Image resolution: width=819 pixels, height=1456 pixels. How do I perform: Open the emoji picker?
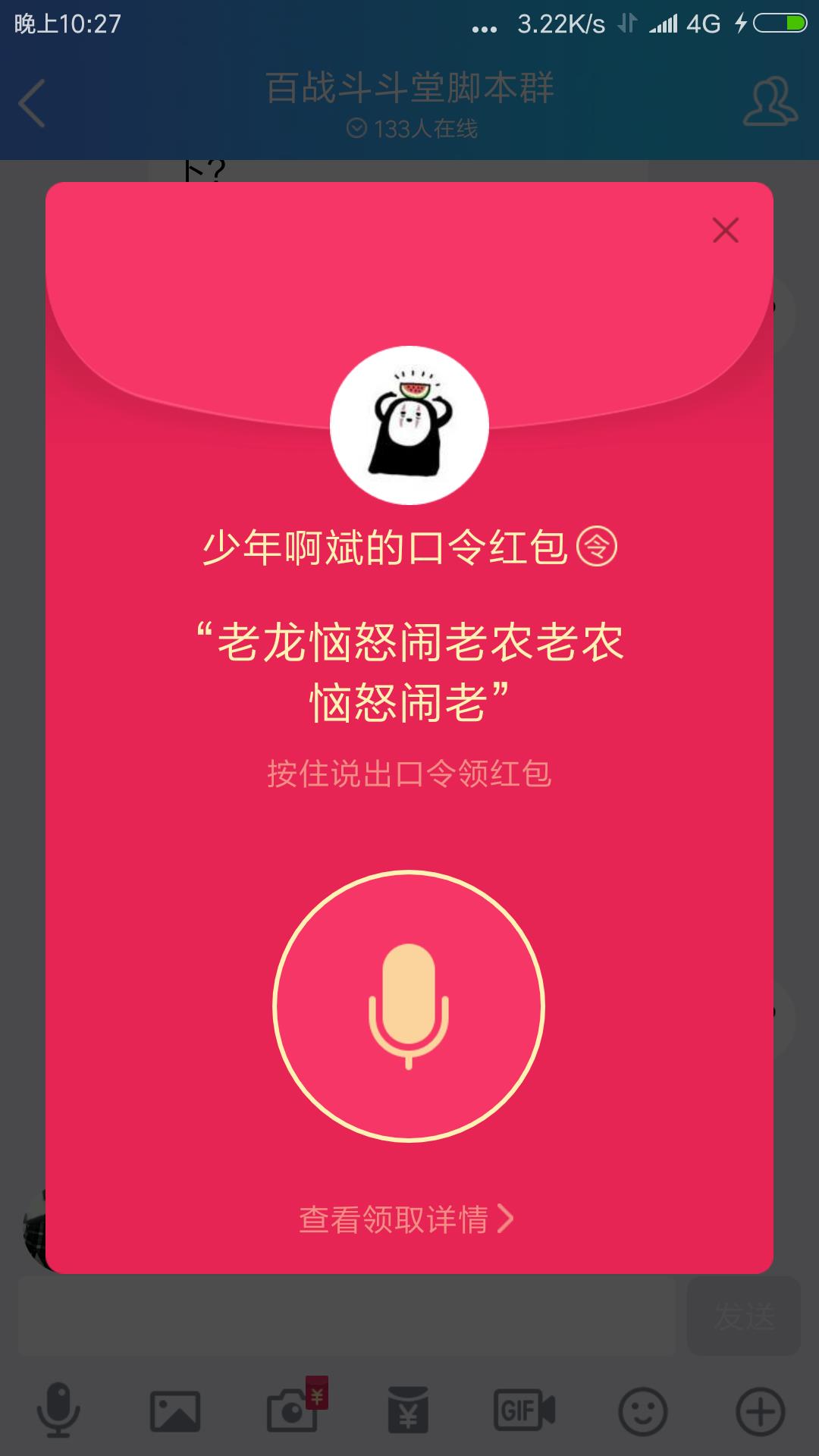click(x=643, y=1410)
